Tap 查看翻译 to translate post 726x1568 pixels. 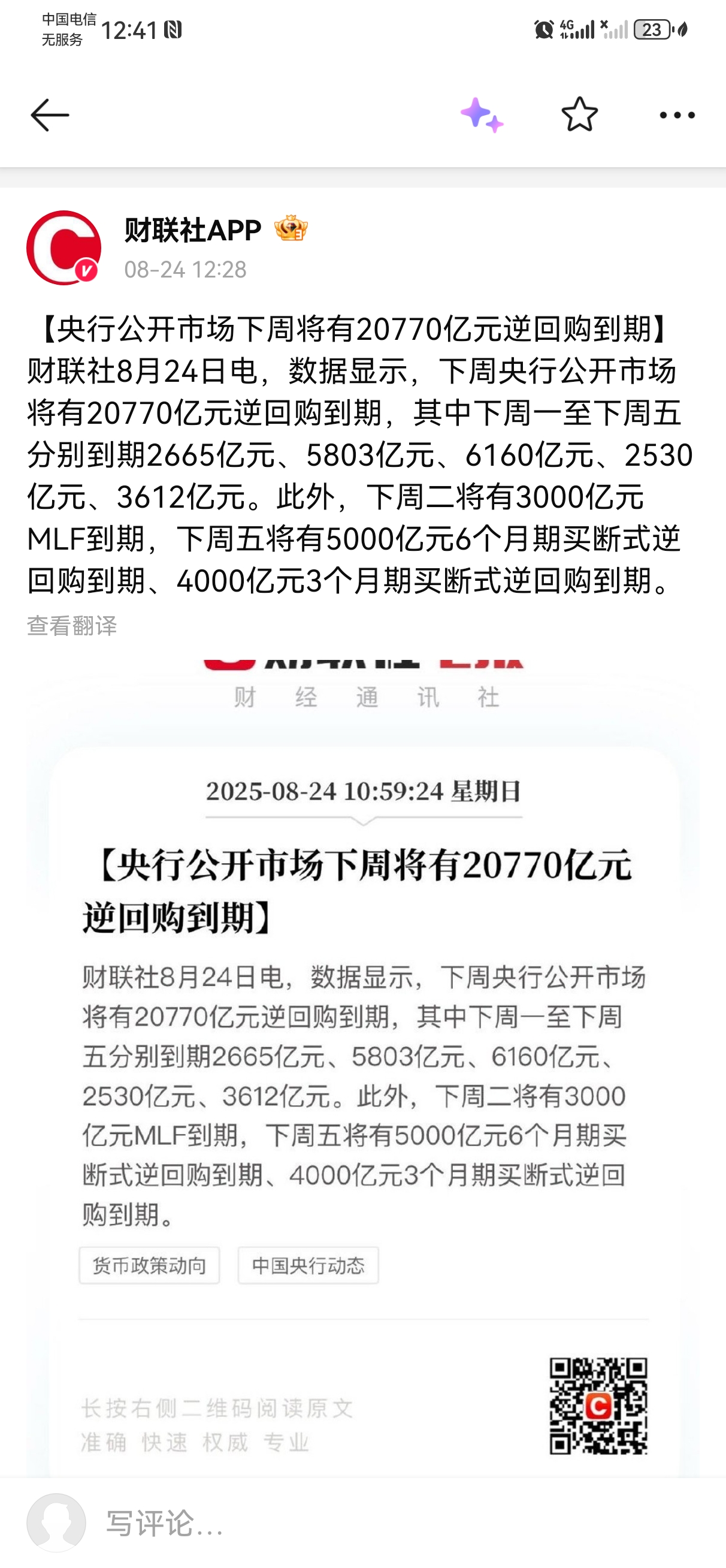pyautogui.click(x=72, y=626)
